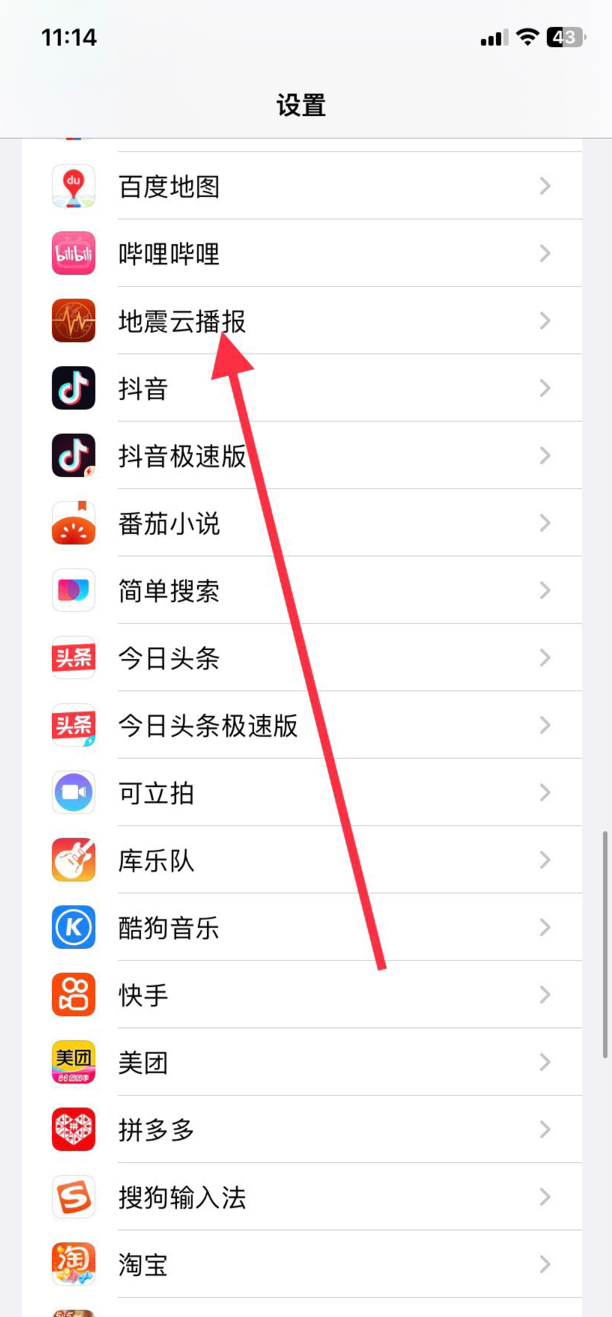The image size is (612, 1317).
Task: Open 百度地图 settings
Action: [300, 186]
